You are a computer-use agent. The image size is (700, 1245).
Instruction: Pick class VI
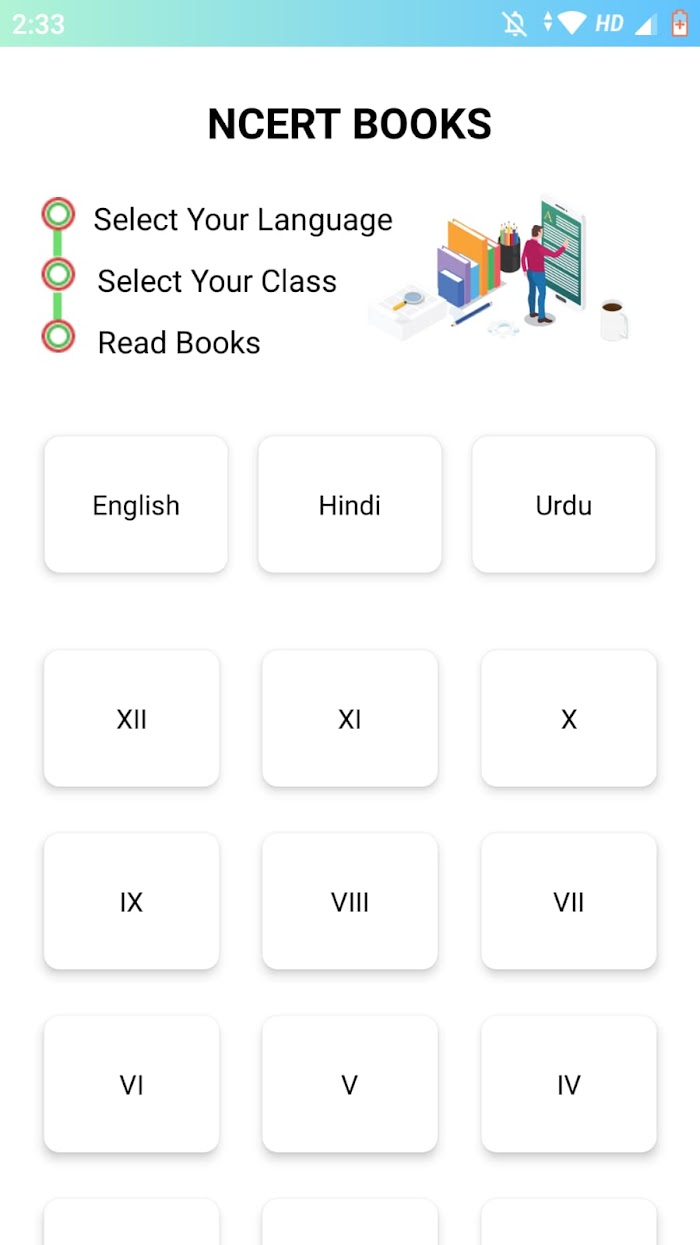[x=132, y=1084]
